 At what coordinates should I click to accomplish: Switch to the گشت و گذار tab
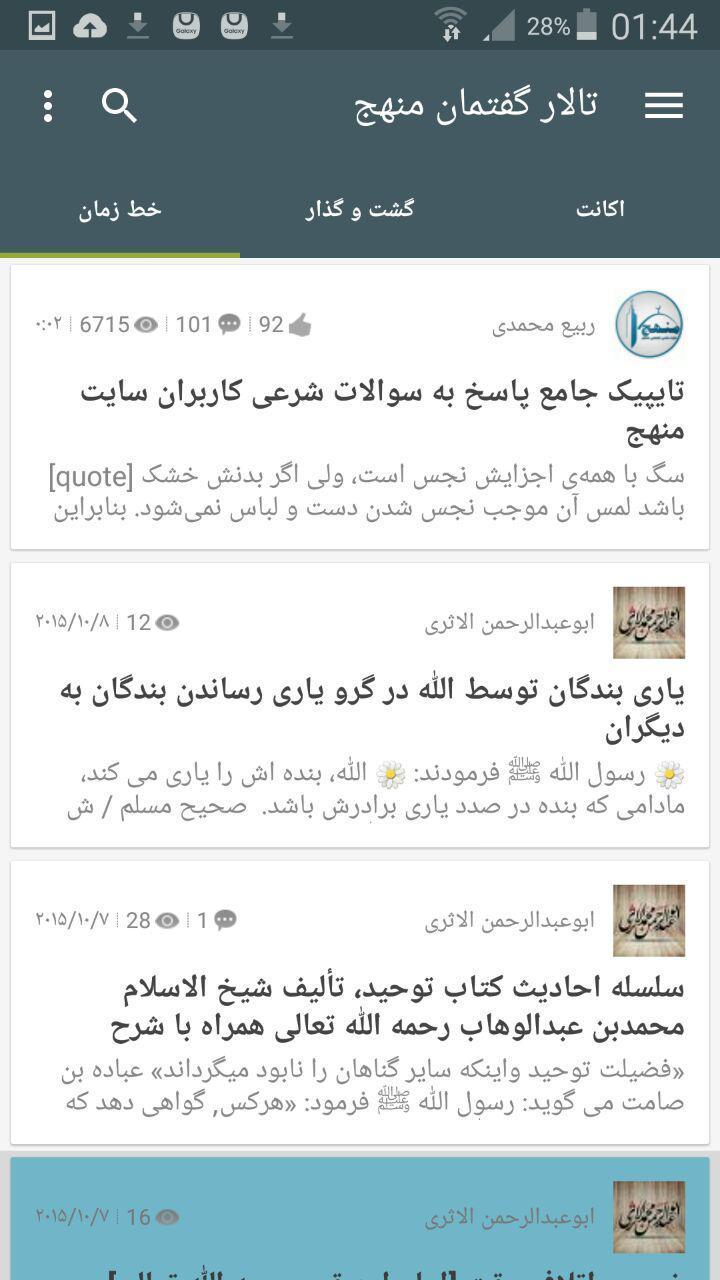coord(360,209)
